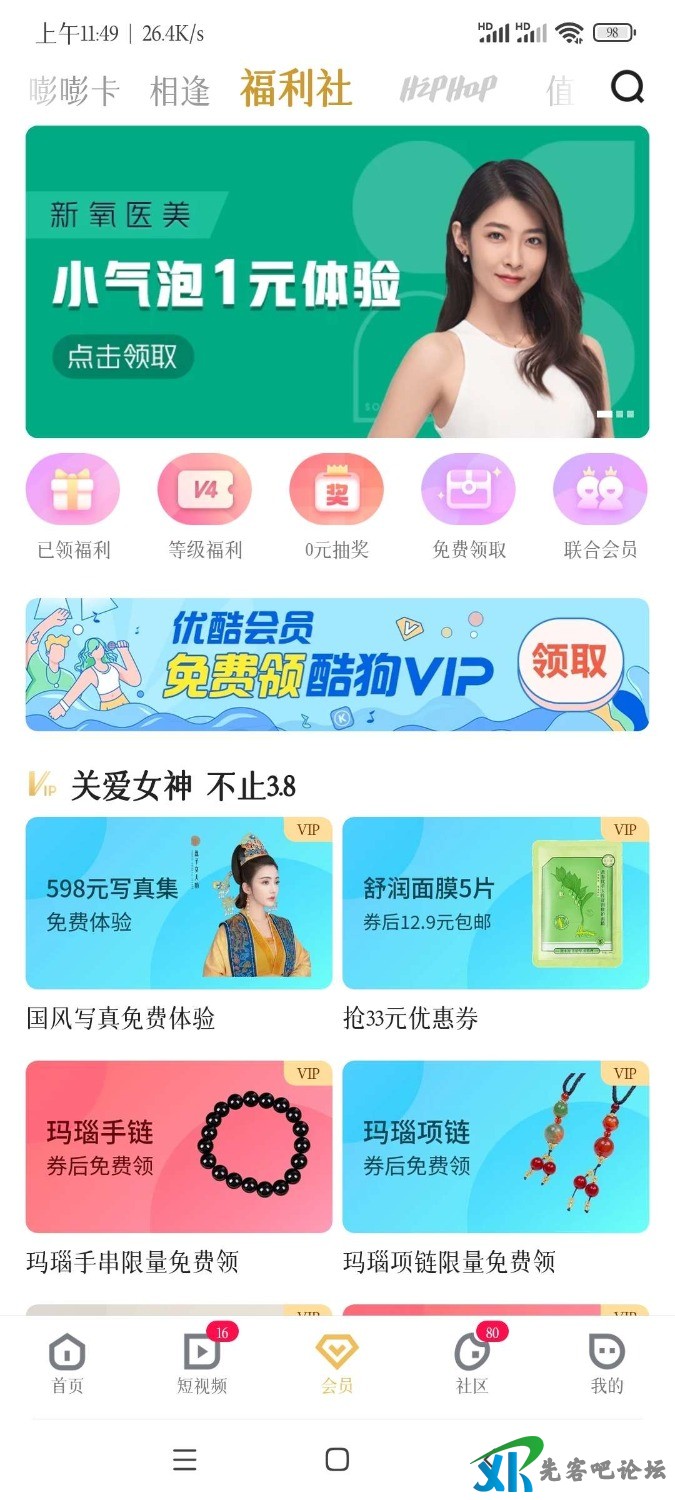675x1500 pixels.
Task: Switch to the 短视频 bottom tab
Action: (x=202, y=1364)
